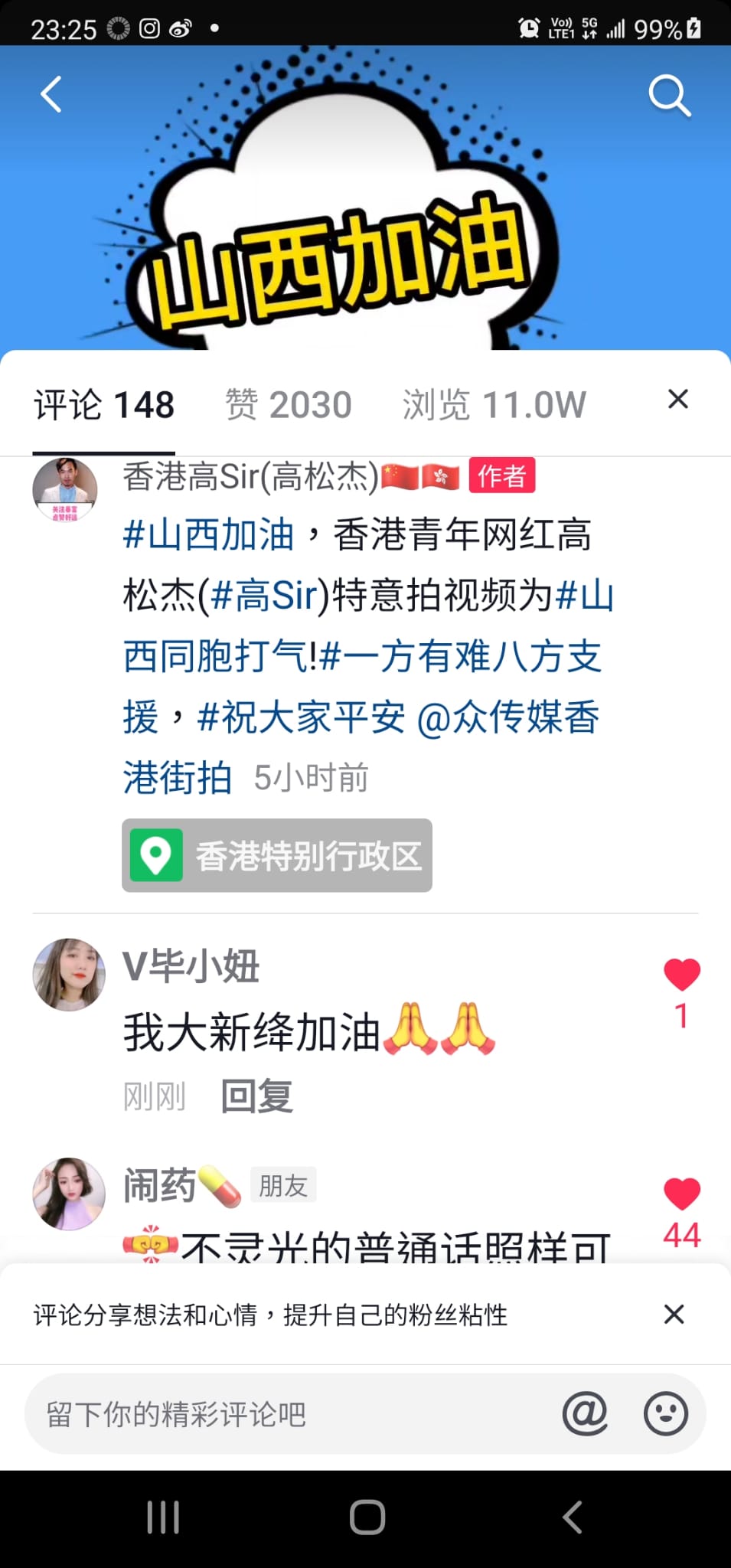Open the emoji picker icon

(665, 1413)
